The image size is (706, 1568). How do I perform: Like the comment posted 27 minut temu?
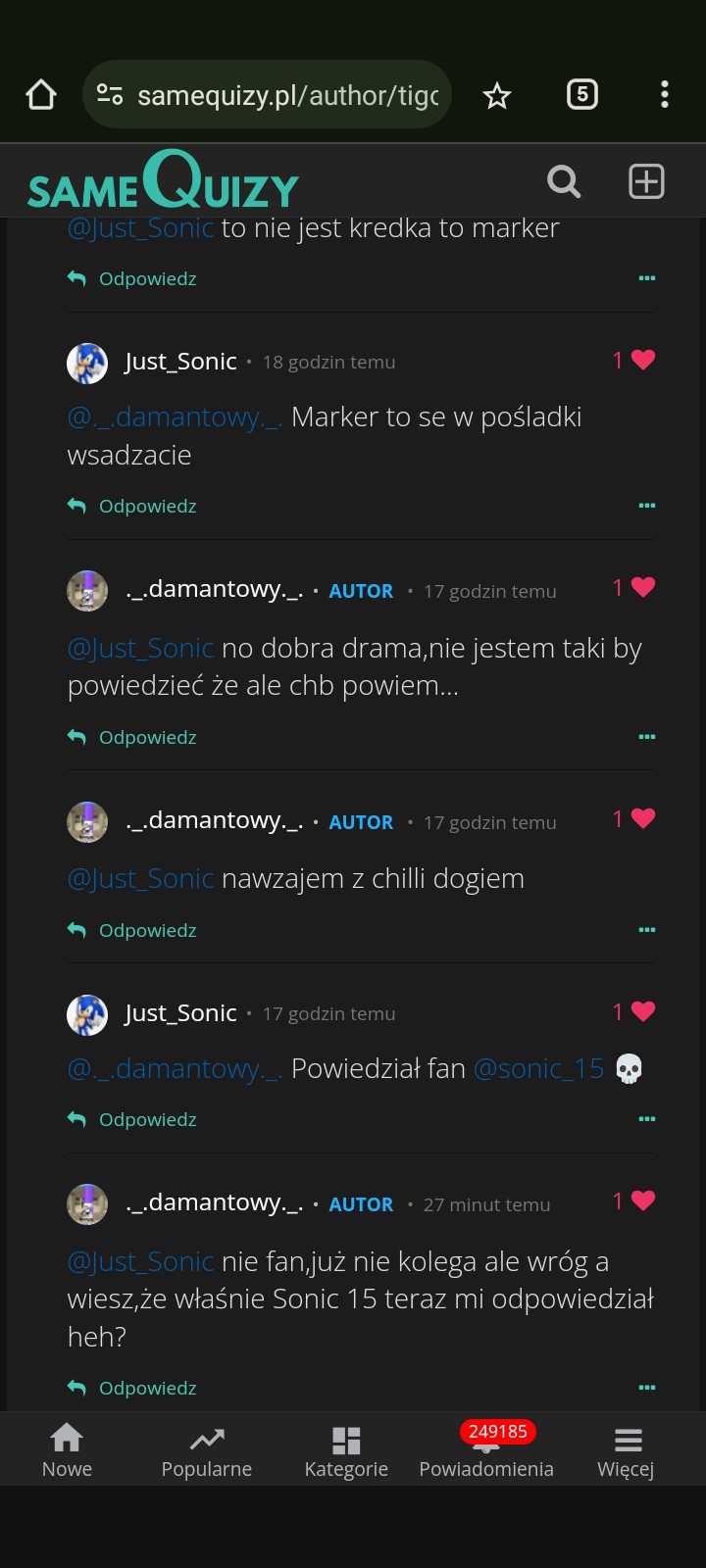[x=642, y=1201]
